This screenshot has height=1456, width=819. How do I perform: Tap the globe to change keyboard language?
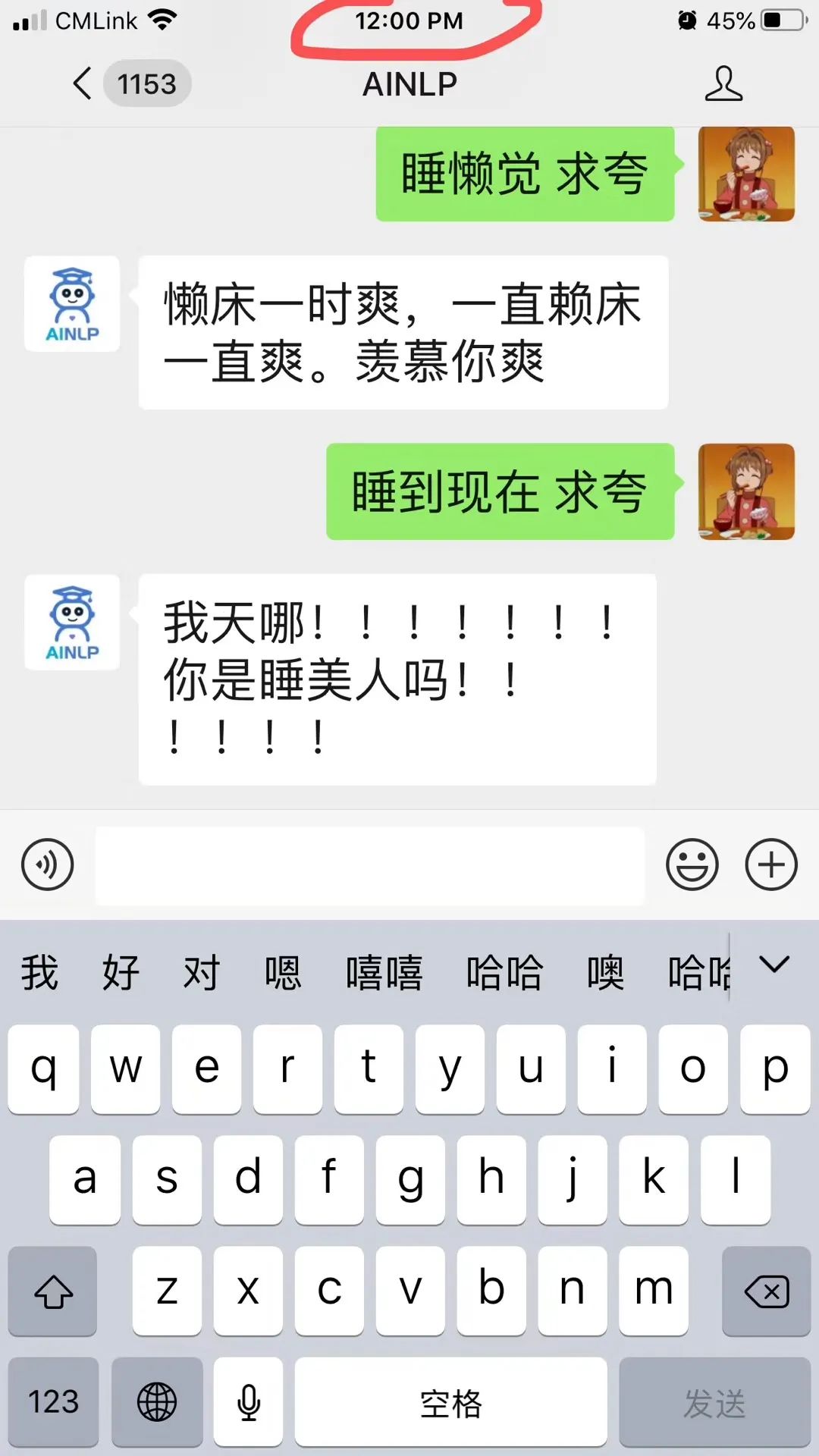coord(157,1401)
